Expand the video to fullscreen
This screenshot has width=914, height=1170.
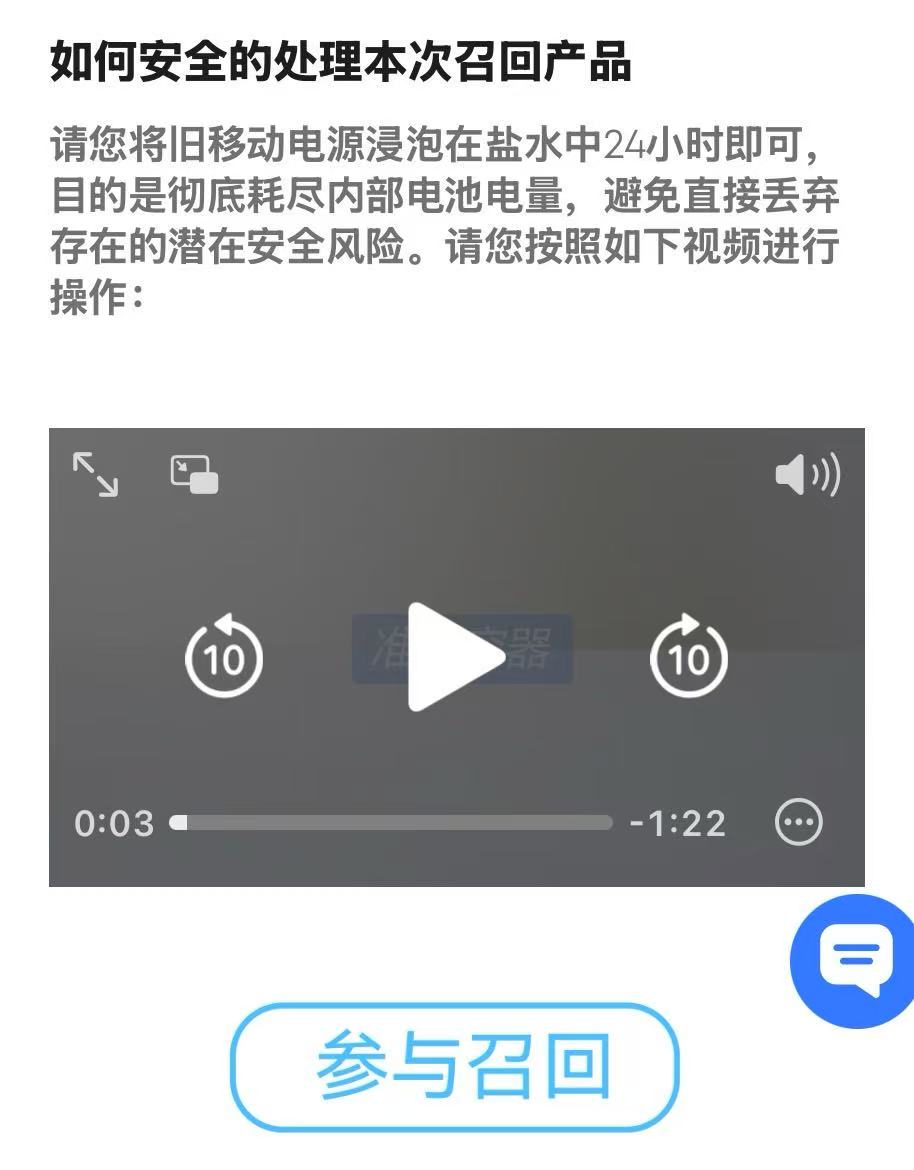[x=96, y=474]
